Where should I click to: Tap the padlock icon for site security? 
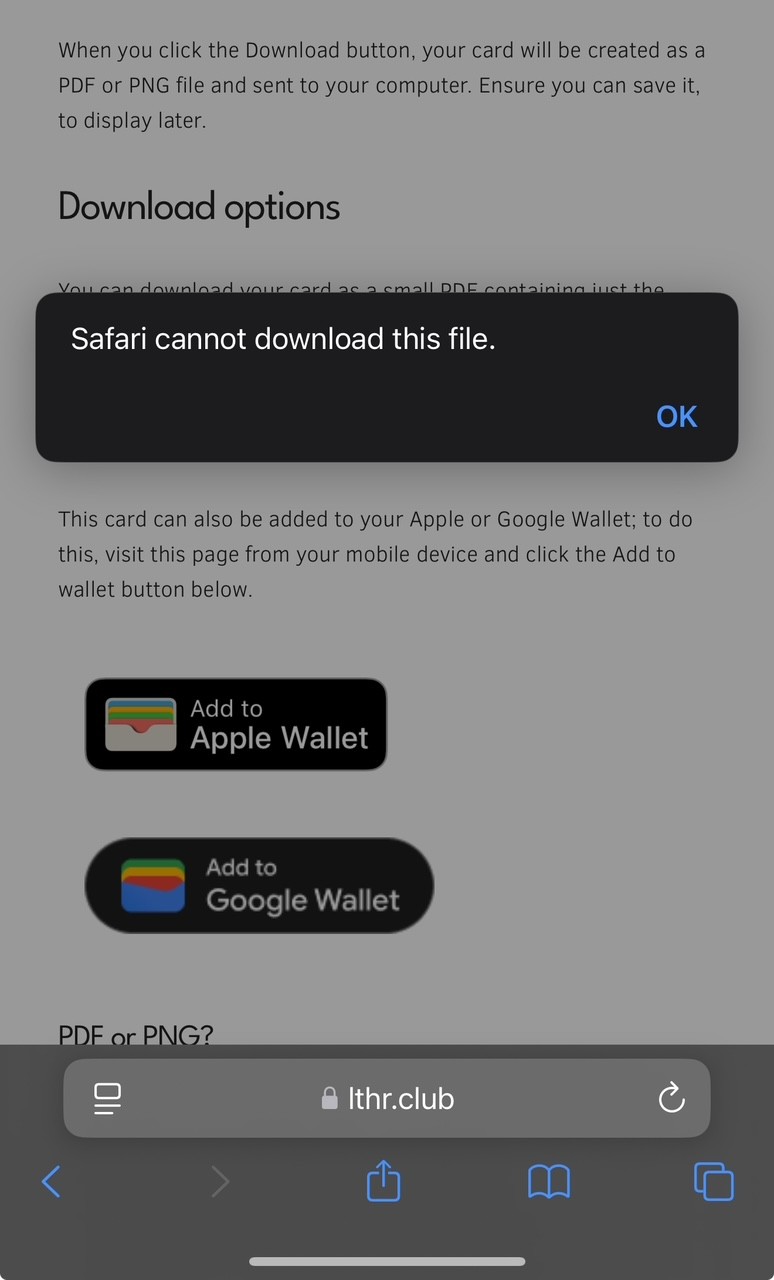pyautogui.click(x=329, y=1098)
